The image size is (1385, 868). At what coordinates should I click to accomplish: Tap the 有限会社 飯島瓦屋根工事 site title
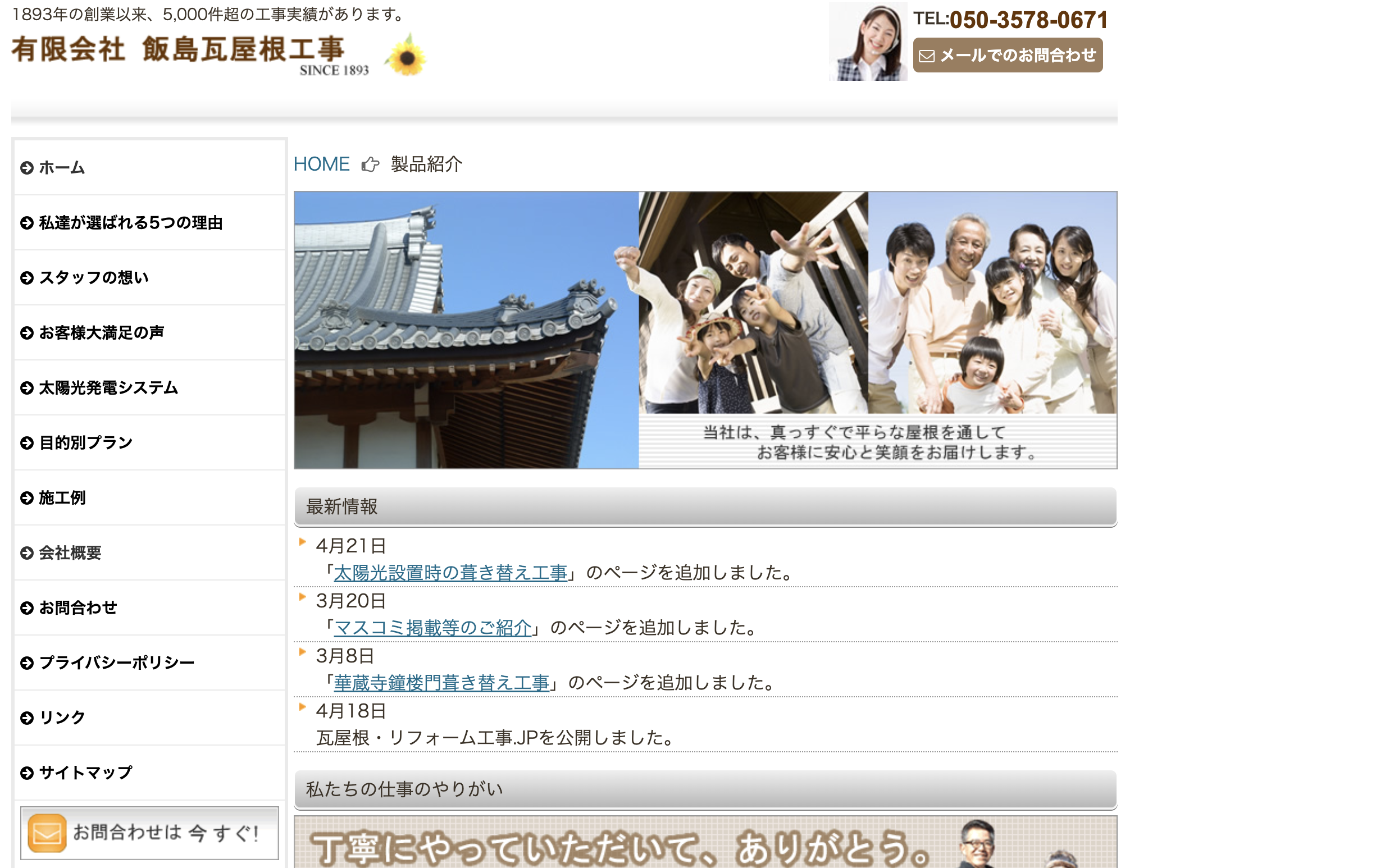[x=178, y=49]
